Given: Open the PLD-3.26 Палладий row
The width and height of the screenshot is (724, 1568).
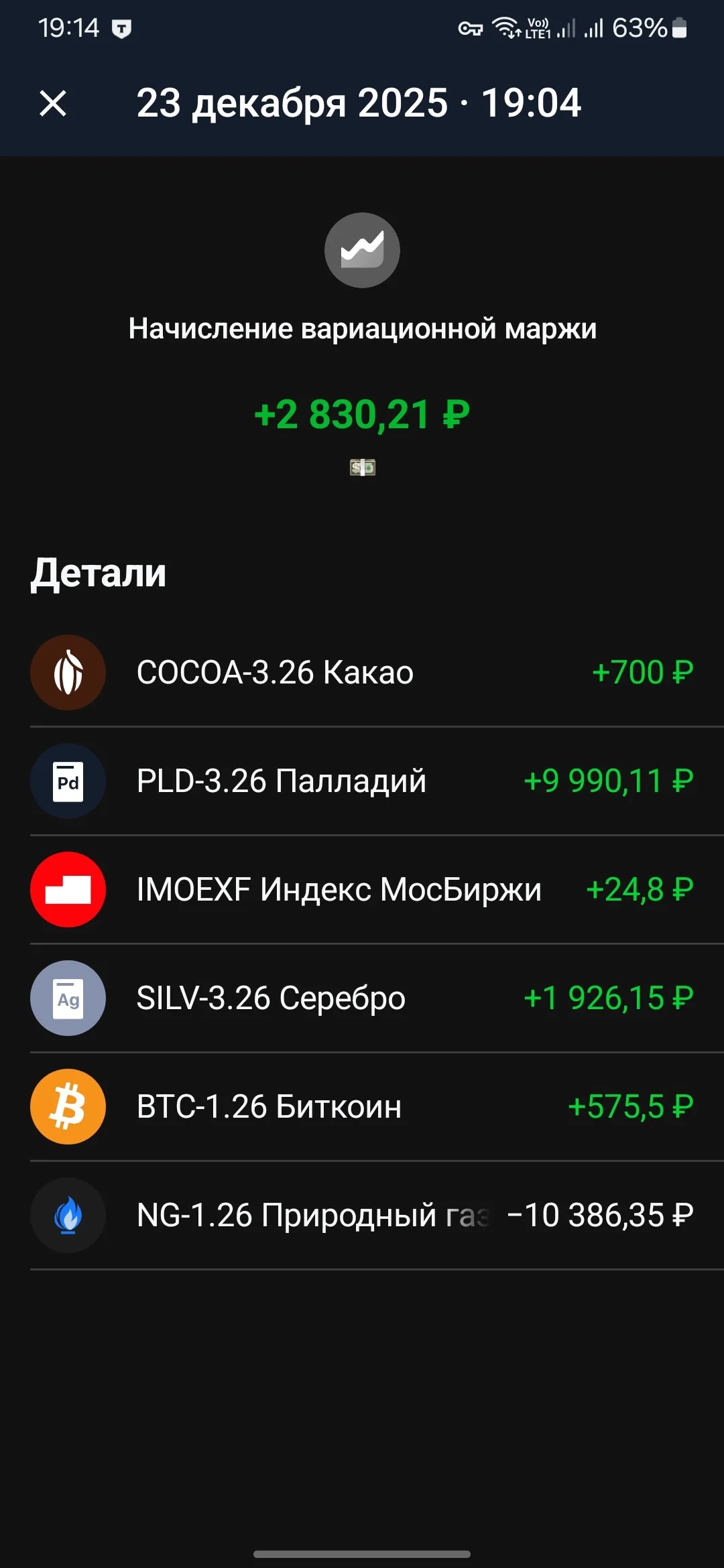Looking at the screenshot, I should [x=362, y=781].
